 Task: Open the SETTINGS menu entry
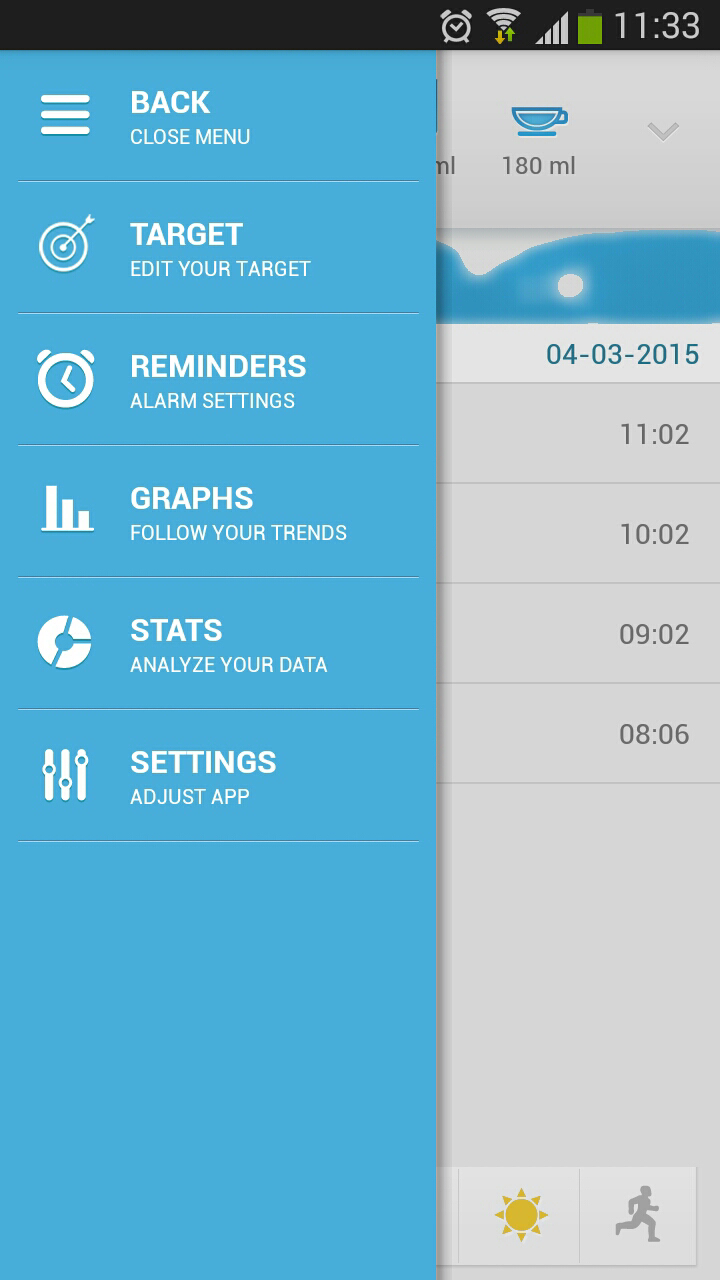[202, 762]
